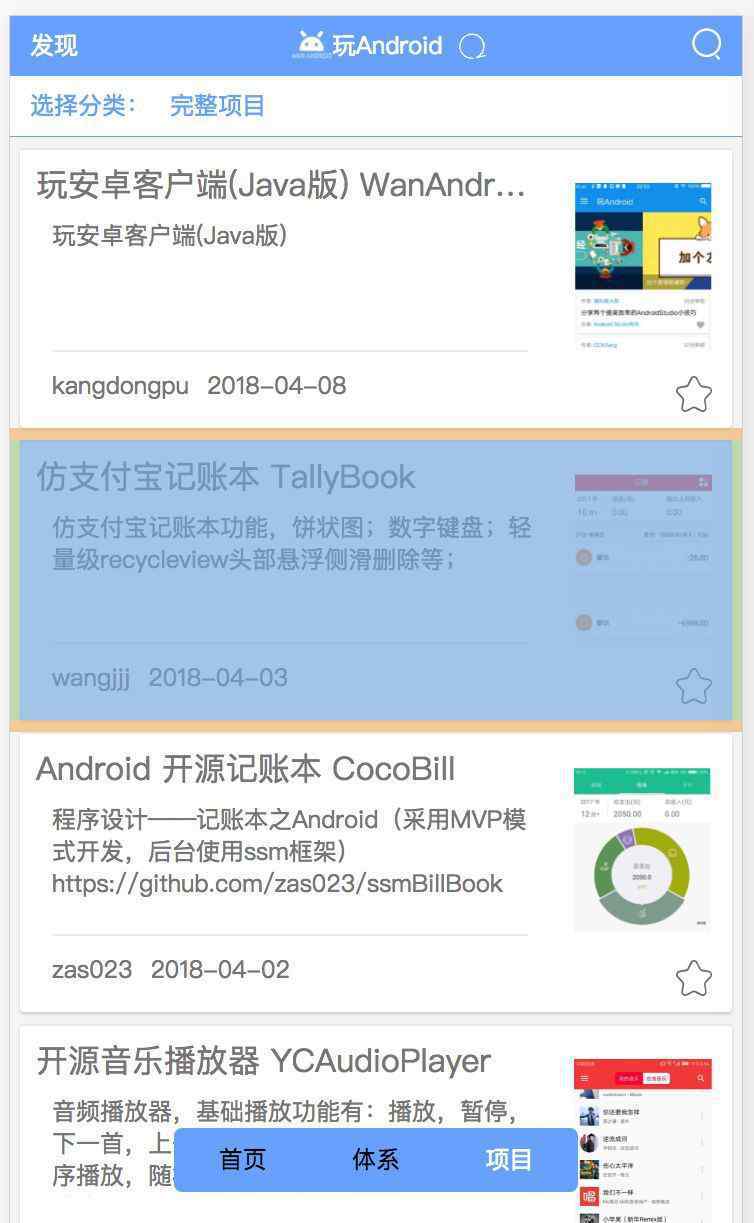Open the 仿支付宝记账本 TallyBook project
Screen dimensions: 754x1223
(x=376, y=580)
